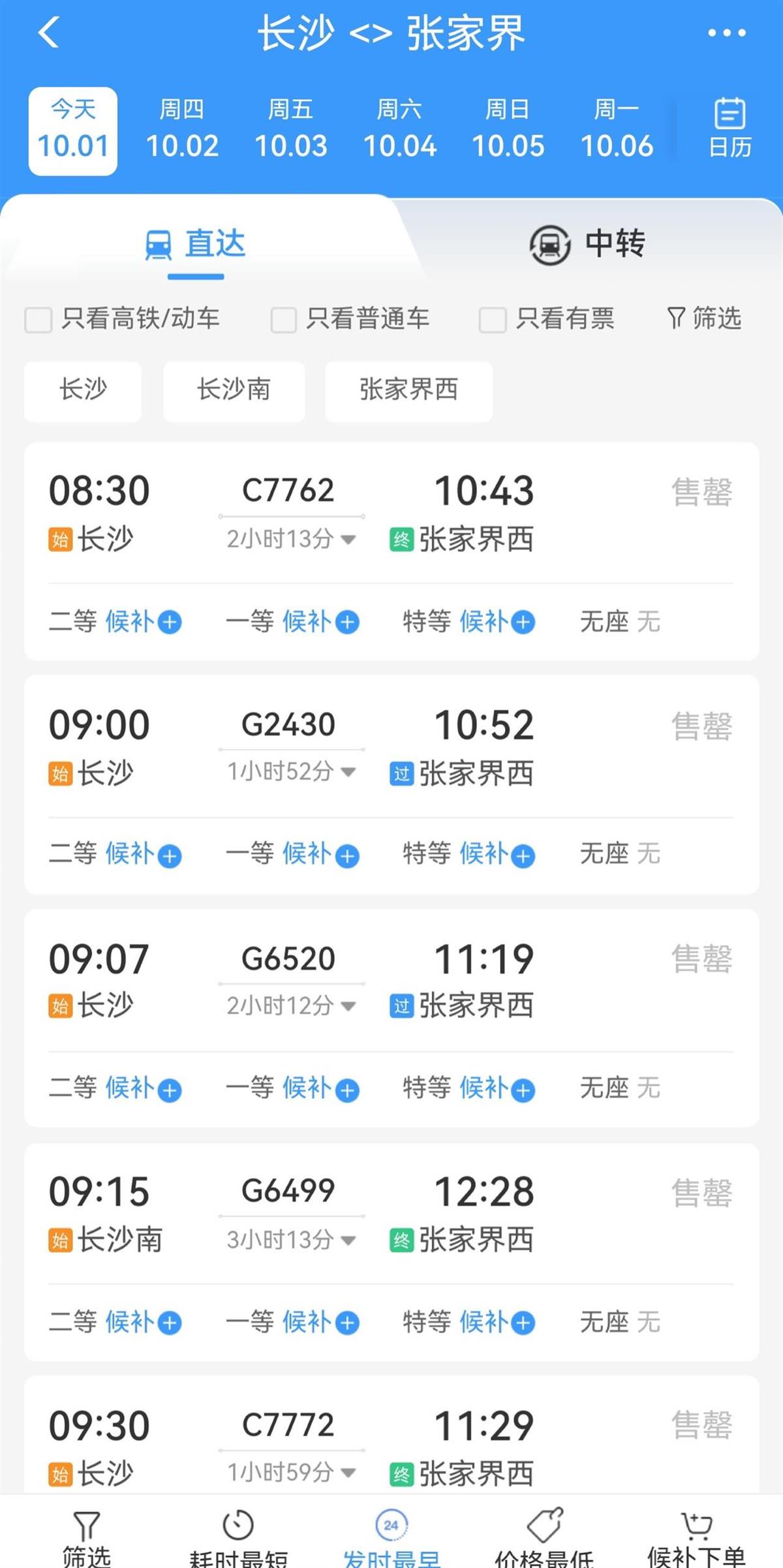Screen dimensions: 783x1568
Task: Open 筛选 next to the 只看有票 checkbox
Action: (x=705, y=318)
